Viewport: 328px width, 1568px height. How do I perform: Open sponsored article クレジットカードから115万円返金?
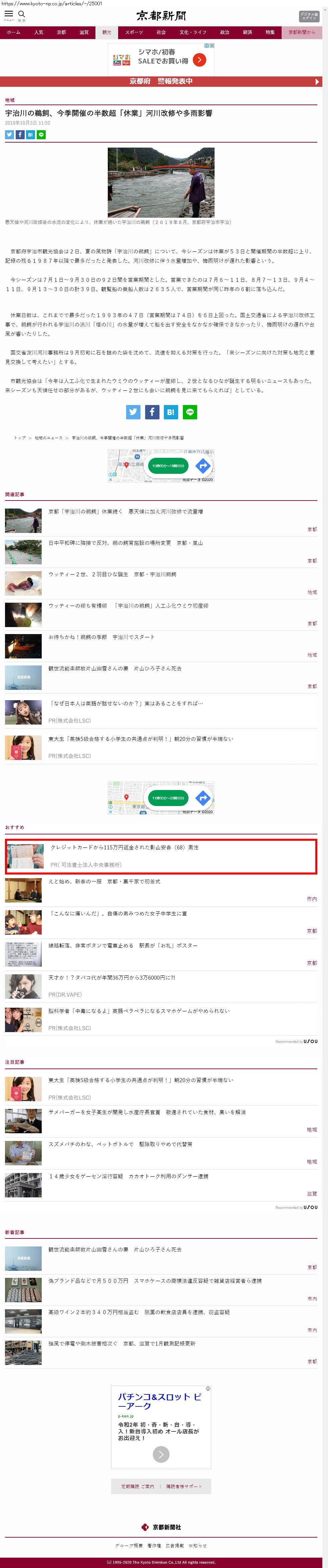point(124,847)
